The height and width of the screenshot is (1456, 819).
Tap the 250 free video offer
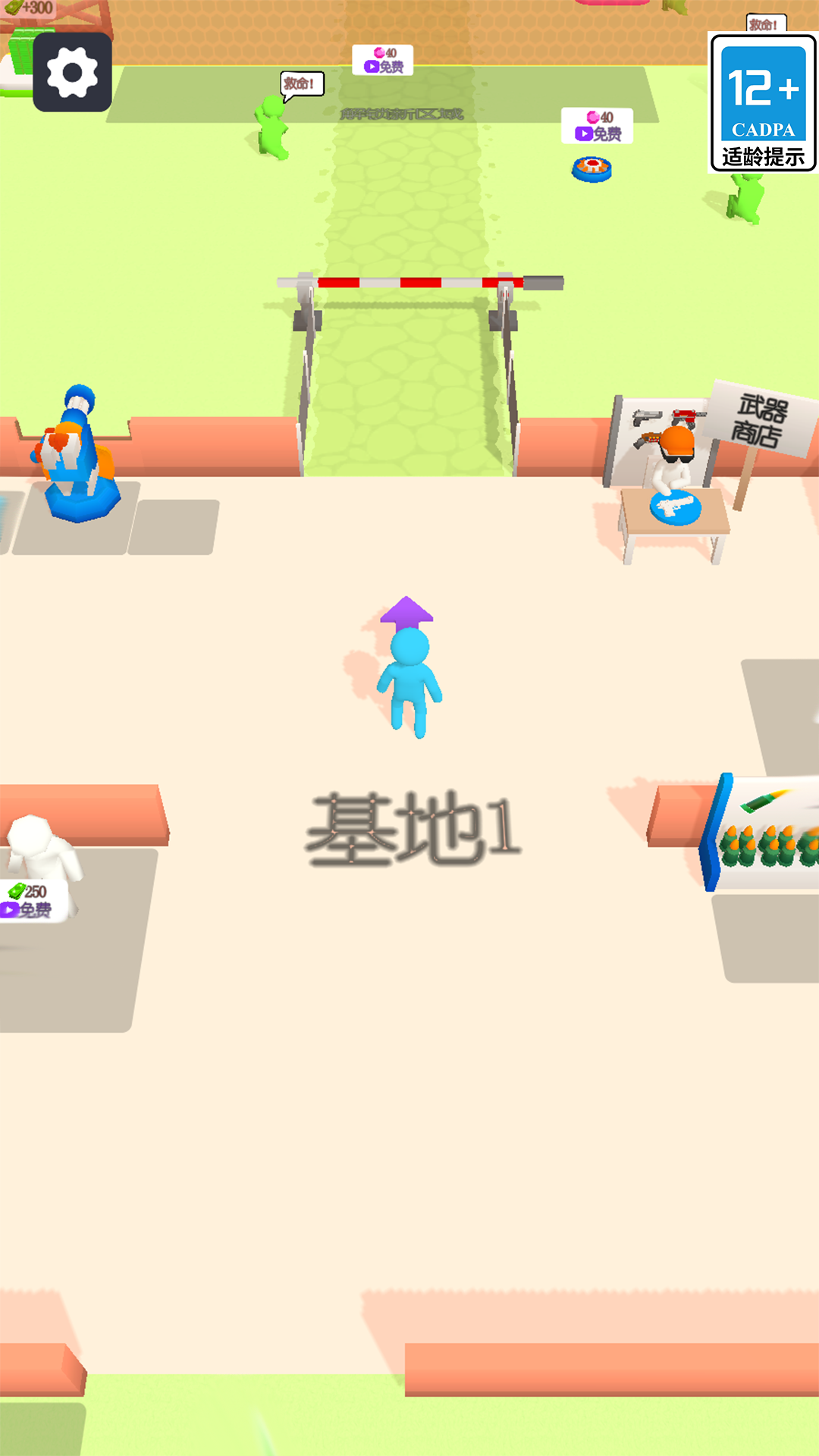tap(30, 900)
